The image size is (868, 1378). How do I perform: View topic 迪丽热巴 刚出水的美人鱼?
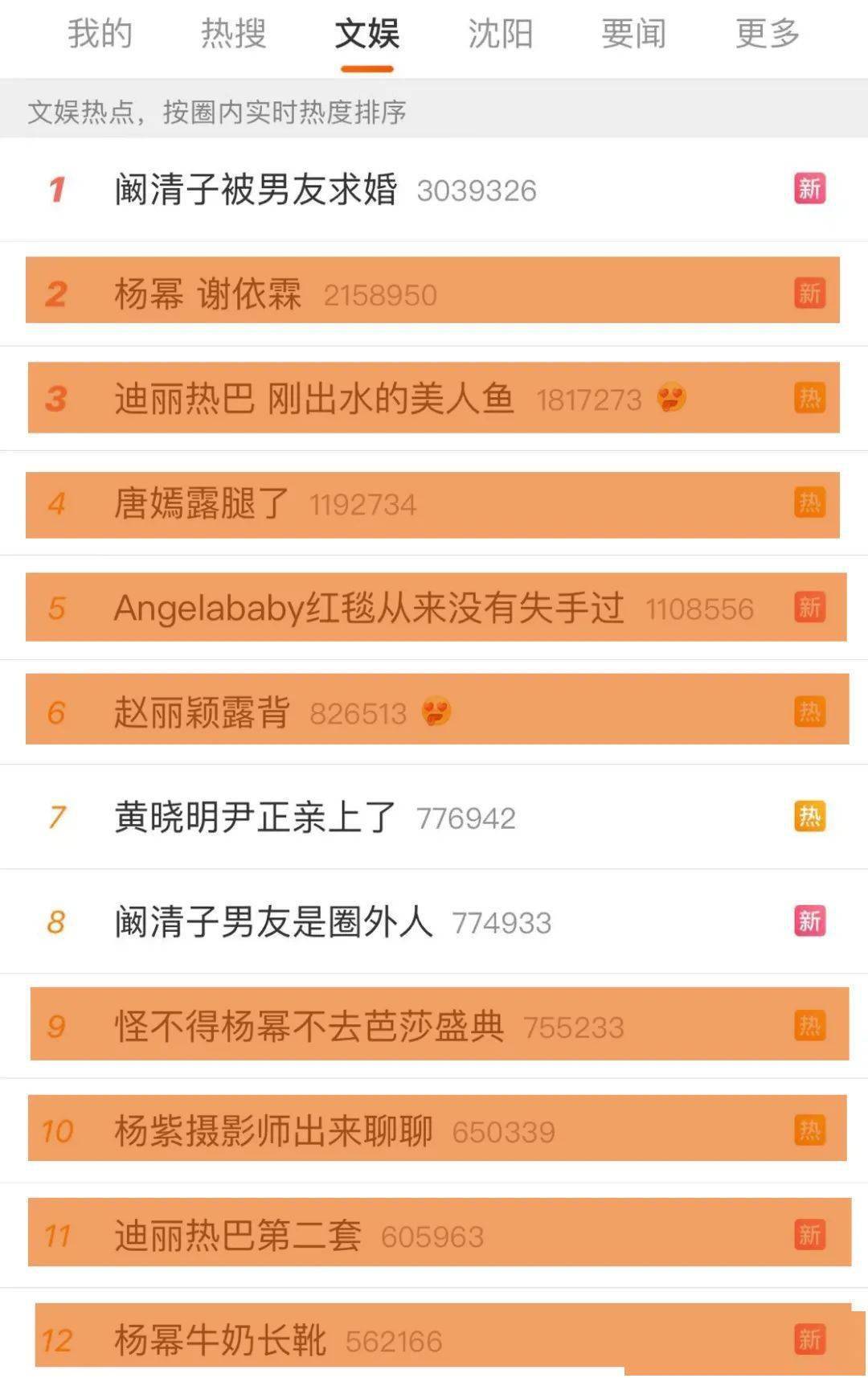tap(313, 399)
